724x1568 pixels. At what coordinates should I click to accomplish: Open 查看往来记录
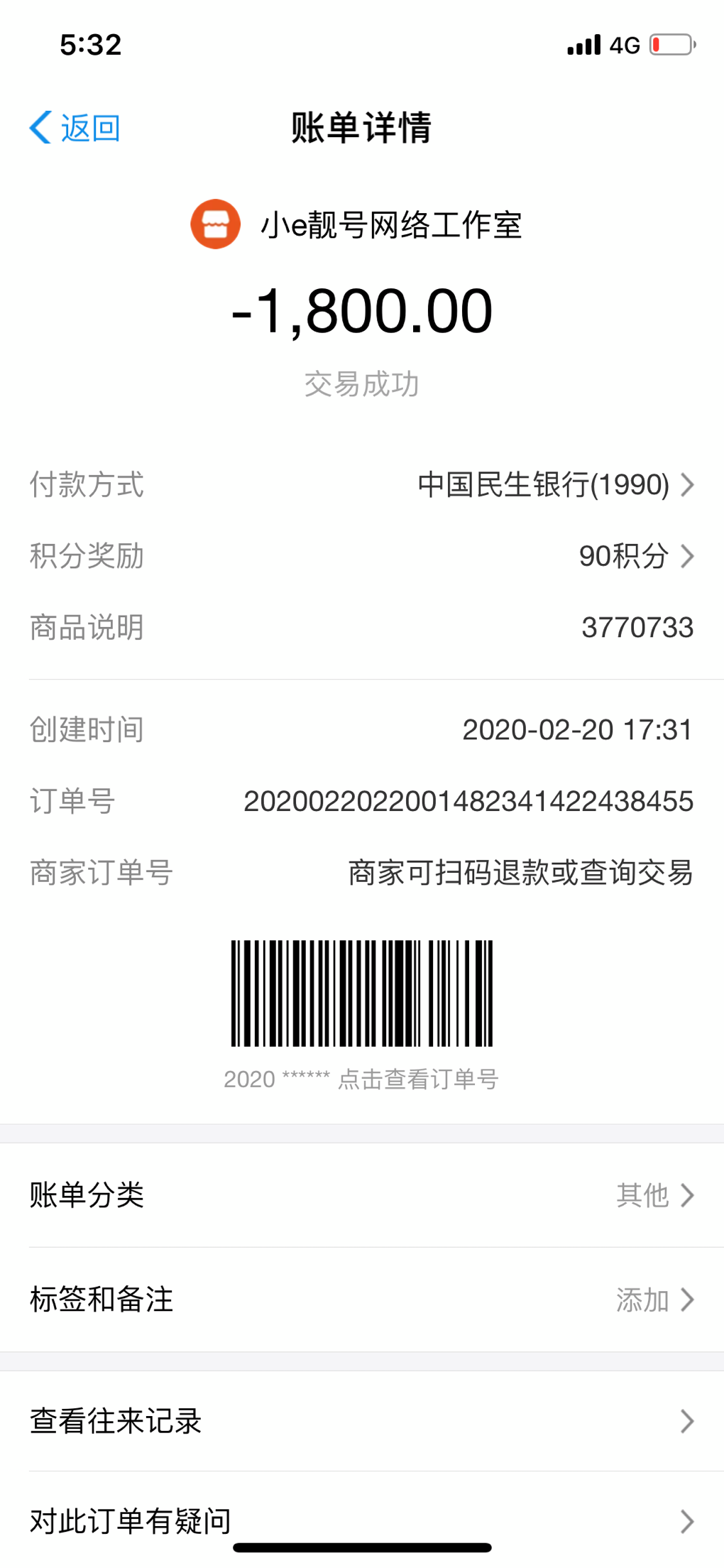[362, 1421]
